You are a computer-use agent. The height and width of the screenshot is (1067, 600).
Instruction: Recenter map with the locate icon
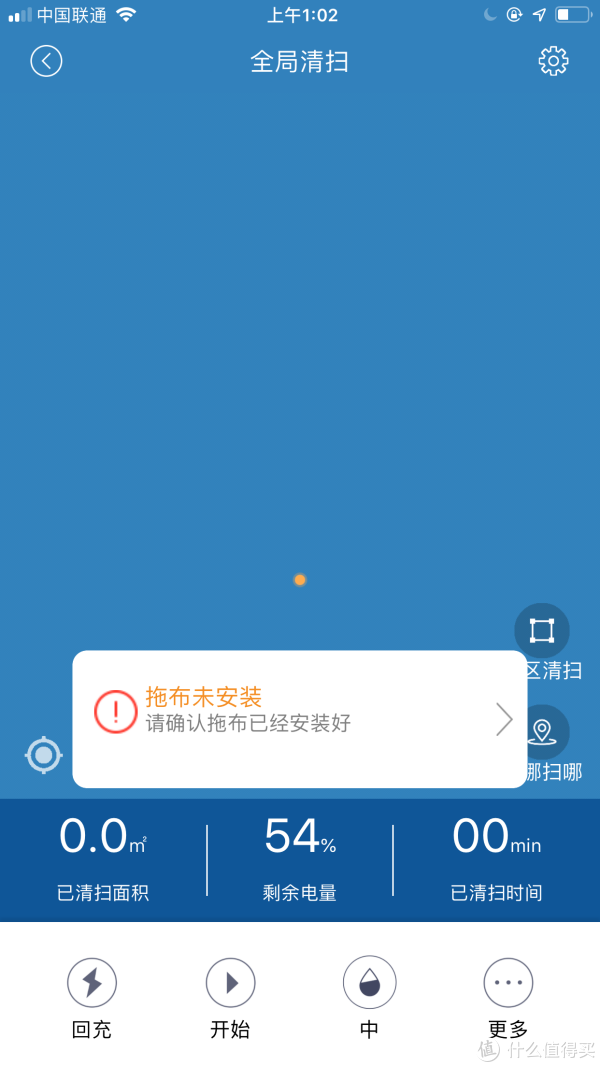tap(43, 755)
